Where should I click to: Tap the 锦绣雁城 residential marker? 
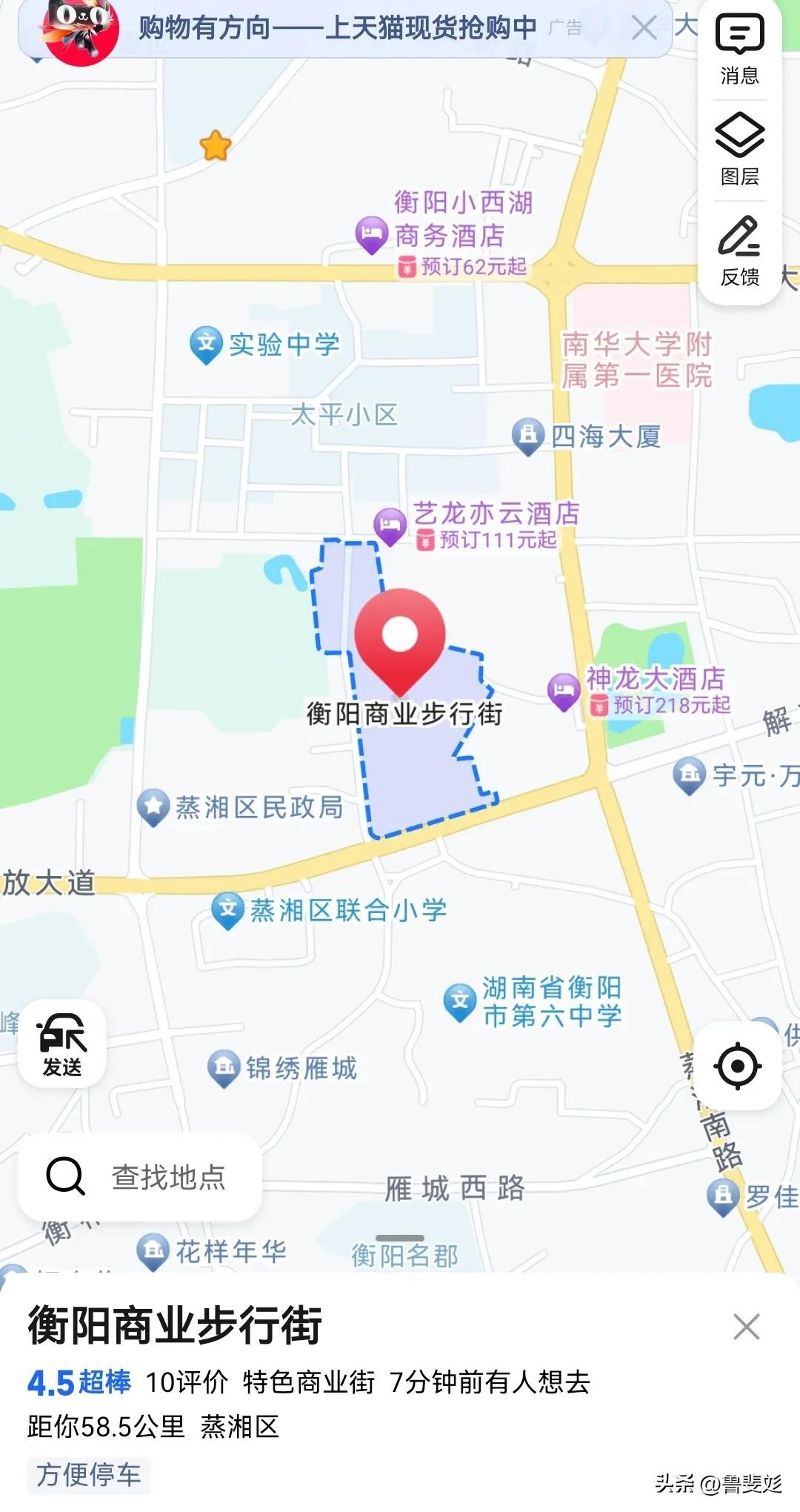223,1068
